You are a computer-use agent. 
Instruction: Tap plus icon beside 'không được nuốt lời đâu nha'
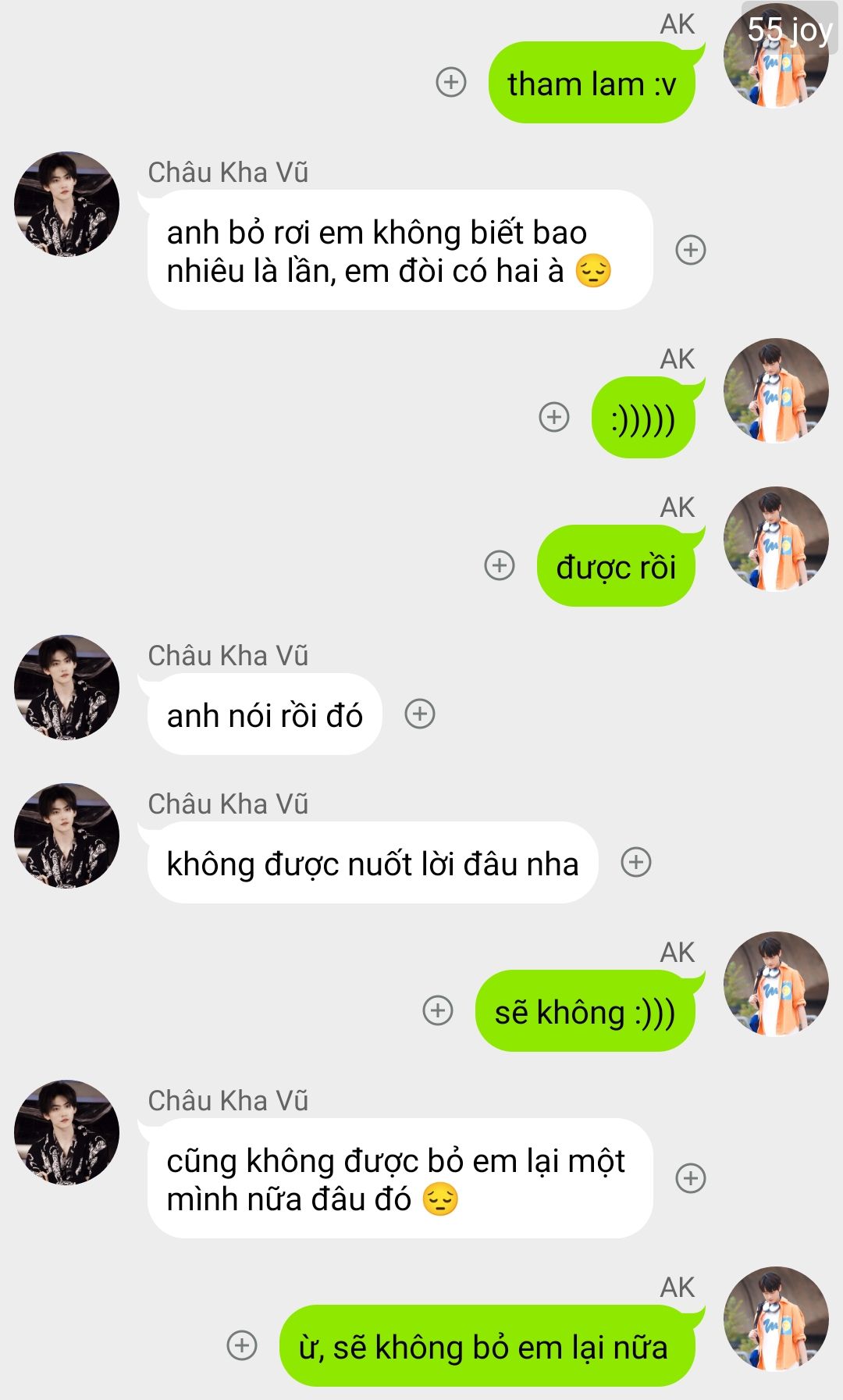pos(635,861)
